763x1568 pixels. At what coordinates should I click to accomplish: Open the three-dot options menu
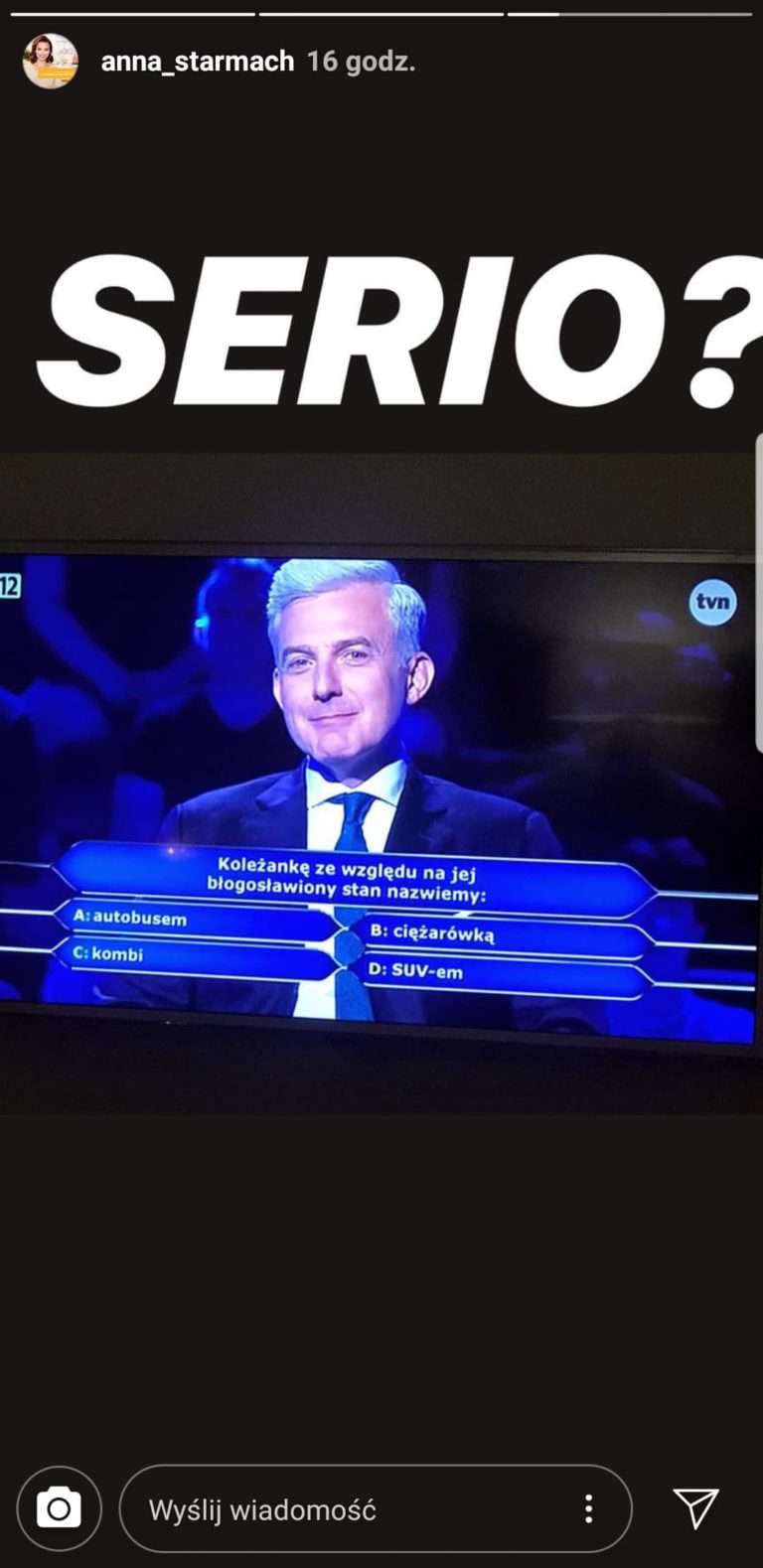click(x=589, y=1509)
